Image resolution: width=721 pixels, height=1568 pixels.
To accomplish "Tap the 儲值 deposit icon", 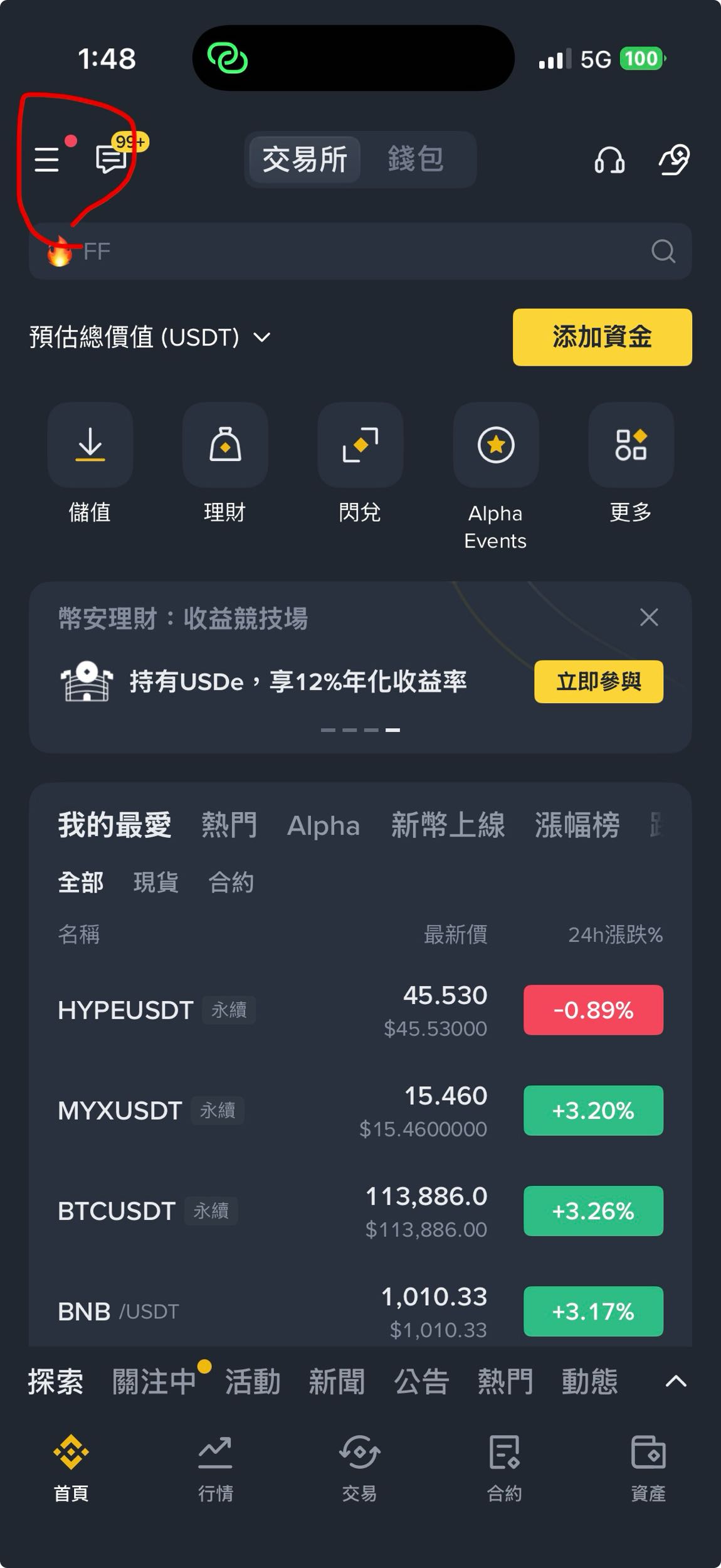I will pos(90,445).
